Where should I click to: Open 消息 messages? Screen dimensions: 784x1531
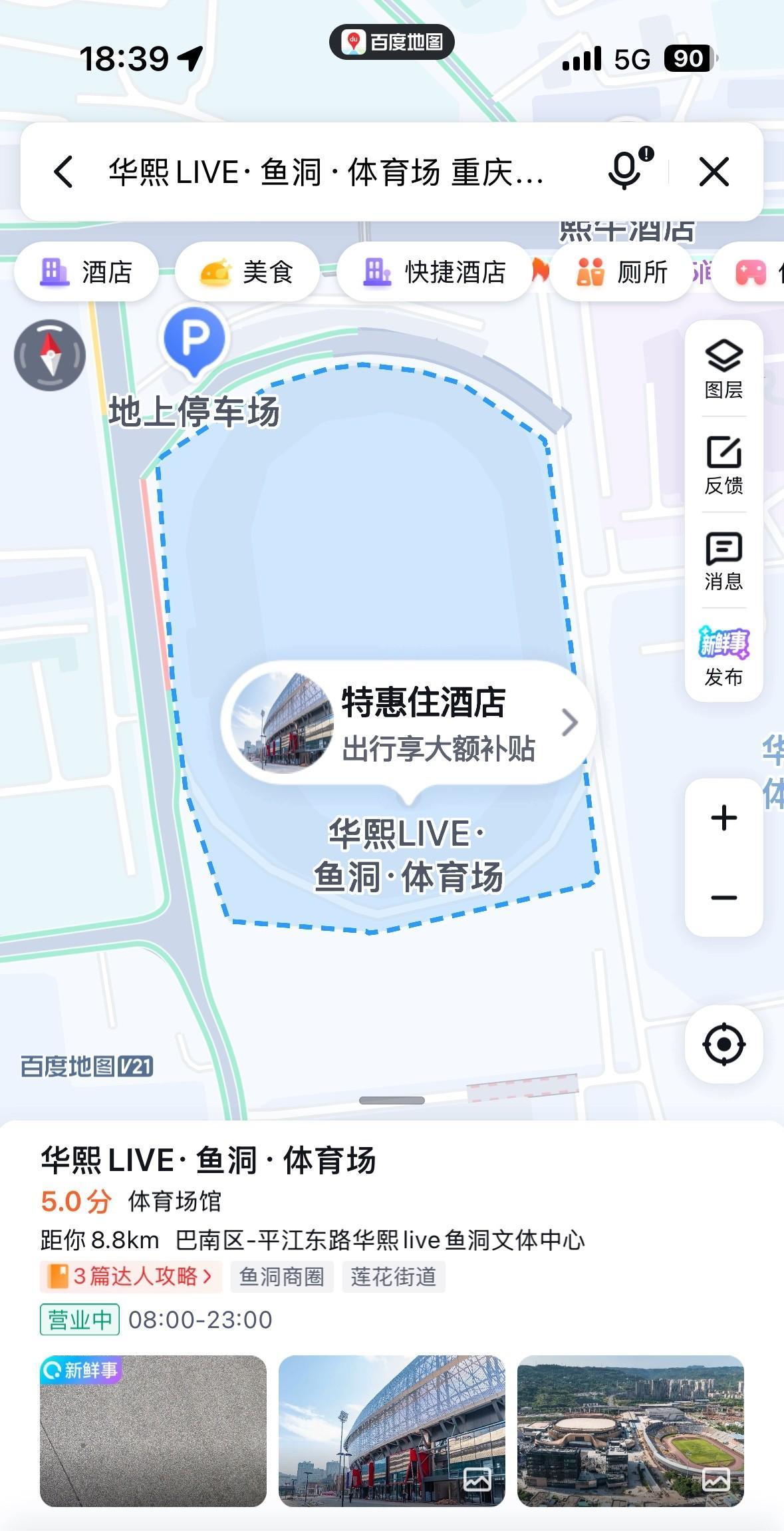[723, 560]
